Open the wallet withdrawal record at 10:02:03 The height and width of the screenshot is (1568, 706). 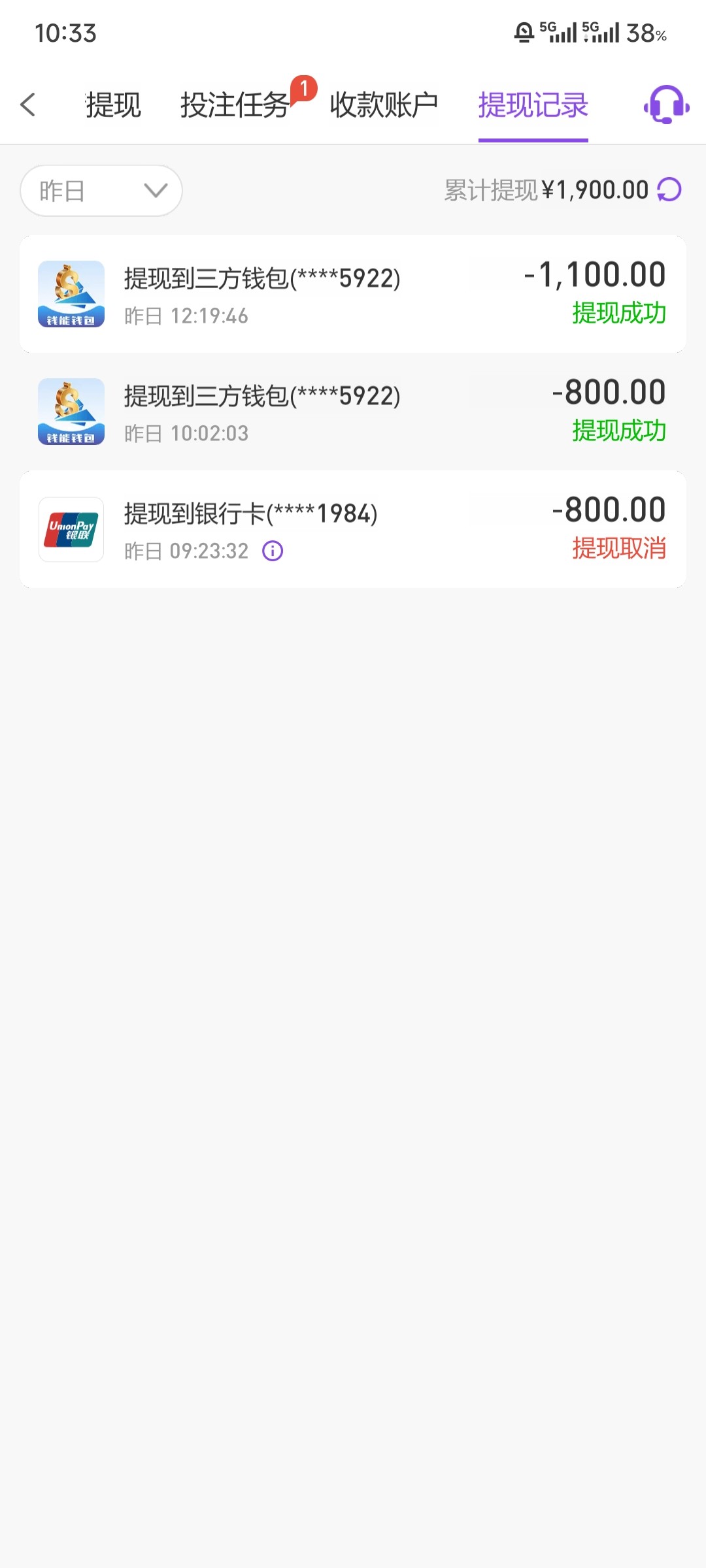[x=353, y=412]
